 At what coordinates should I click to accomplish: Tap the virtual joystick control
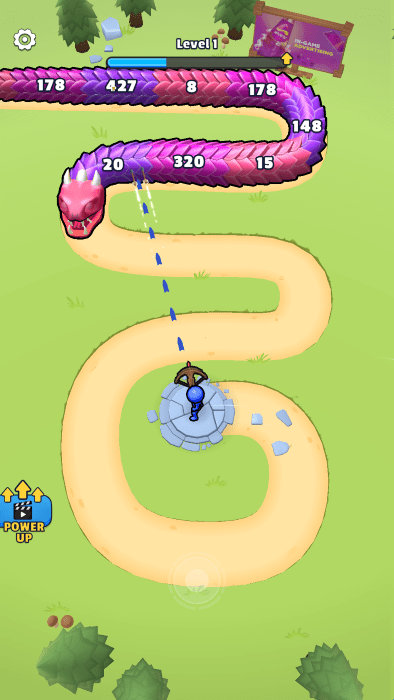197,580
